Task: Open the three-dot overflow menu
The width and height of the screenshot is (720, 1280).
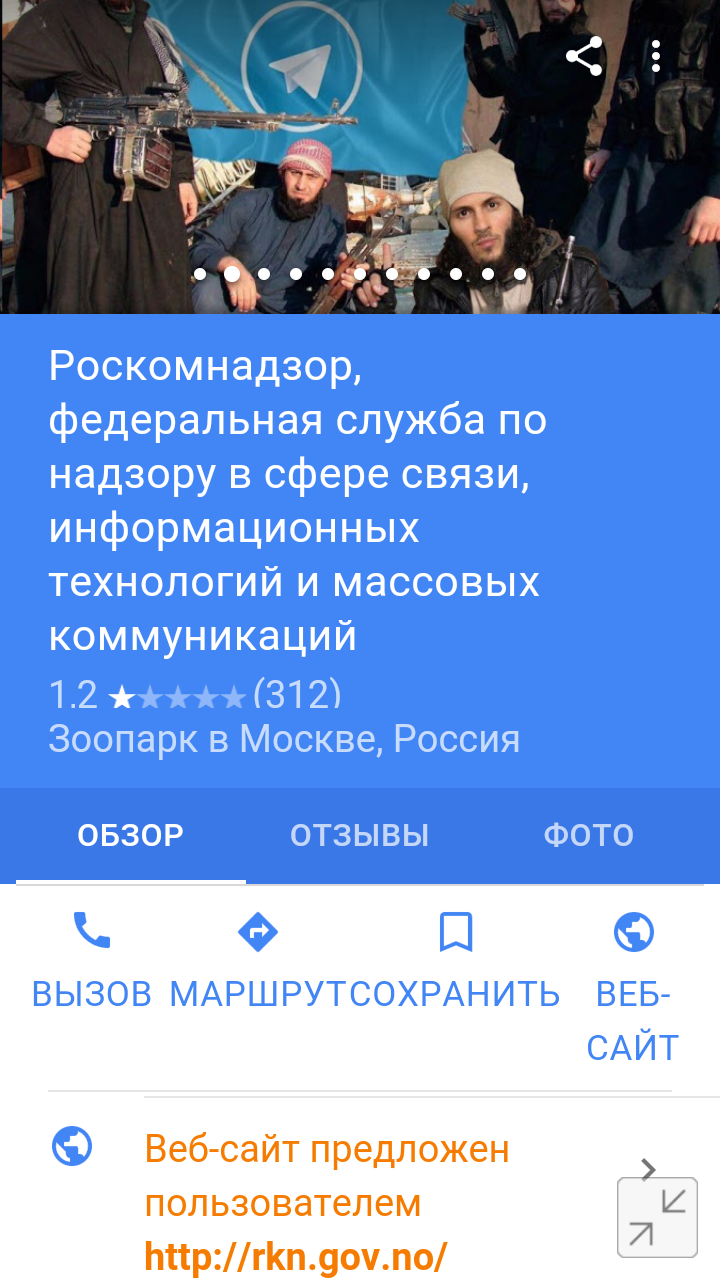Action: (656, 56)
